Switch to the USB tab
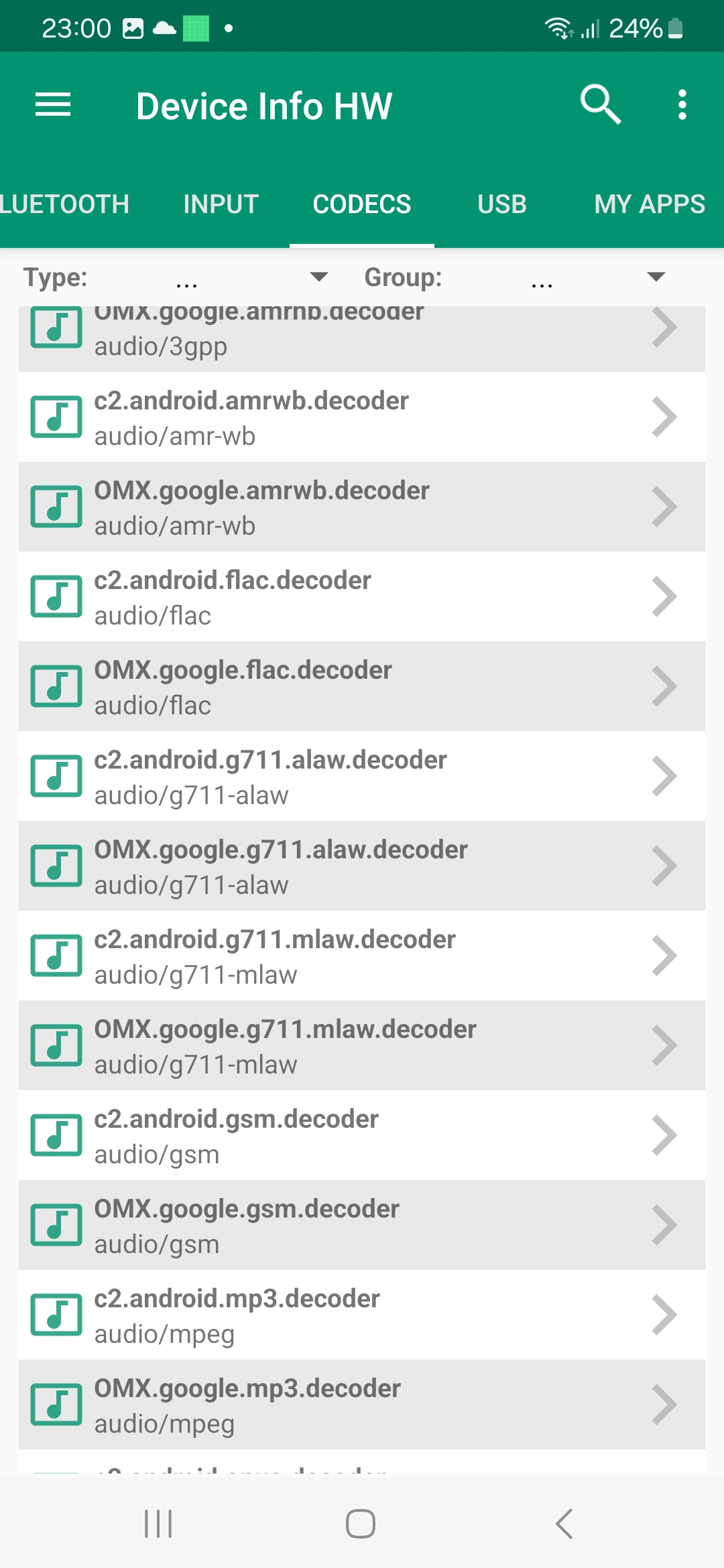This screenshot has height=1568, width=724. pyautogui.click(x=502, y=204)
